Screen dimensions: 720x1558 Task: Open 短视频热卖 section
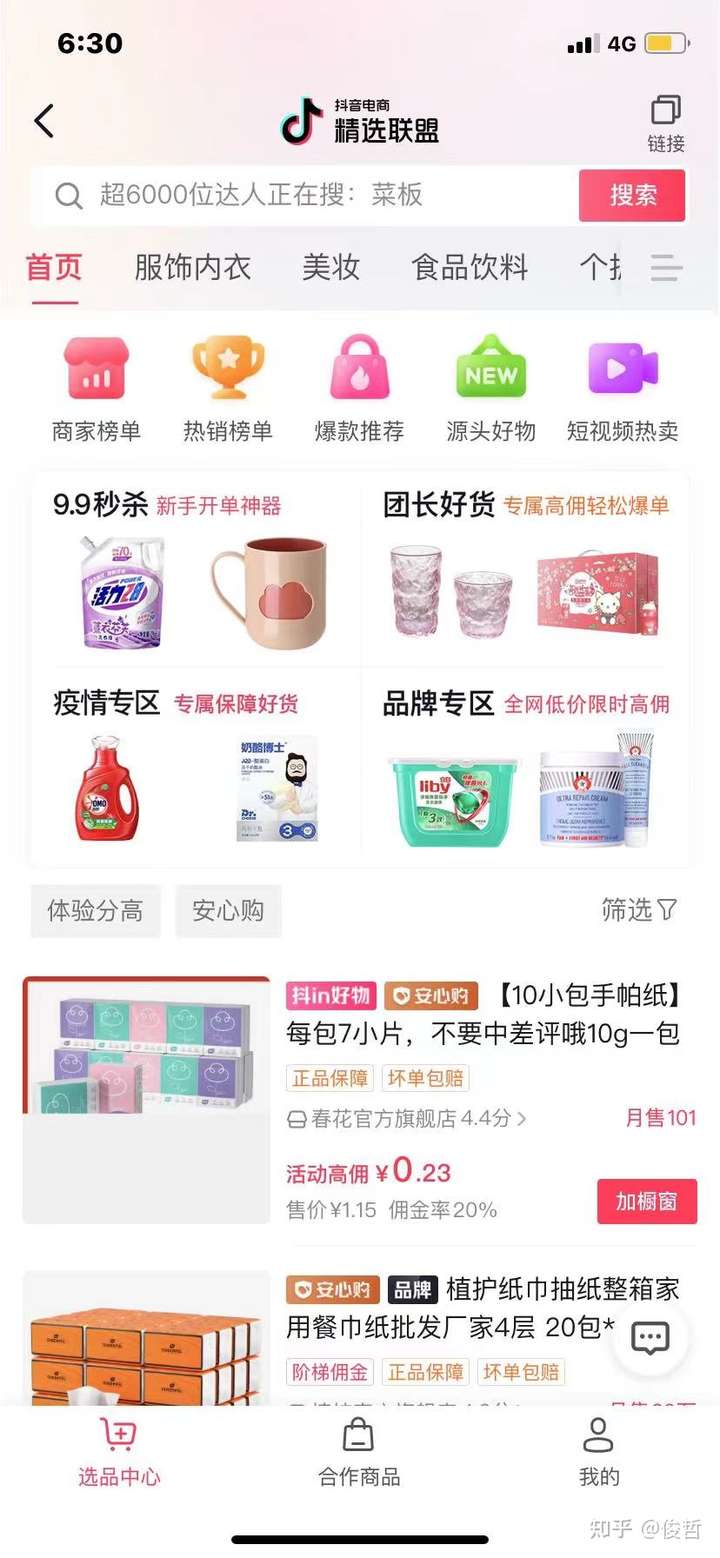pos(622,388)
